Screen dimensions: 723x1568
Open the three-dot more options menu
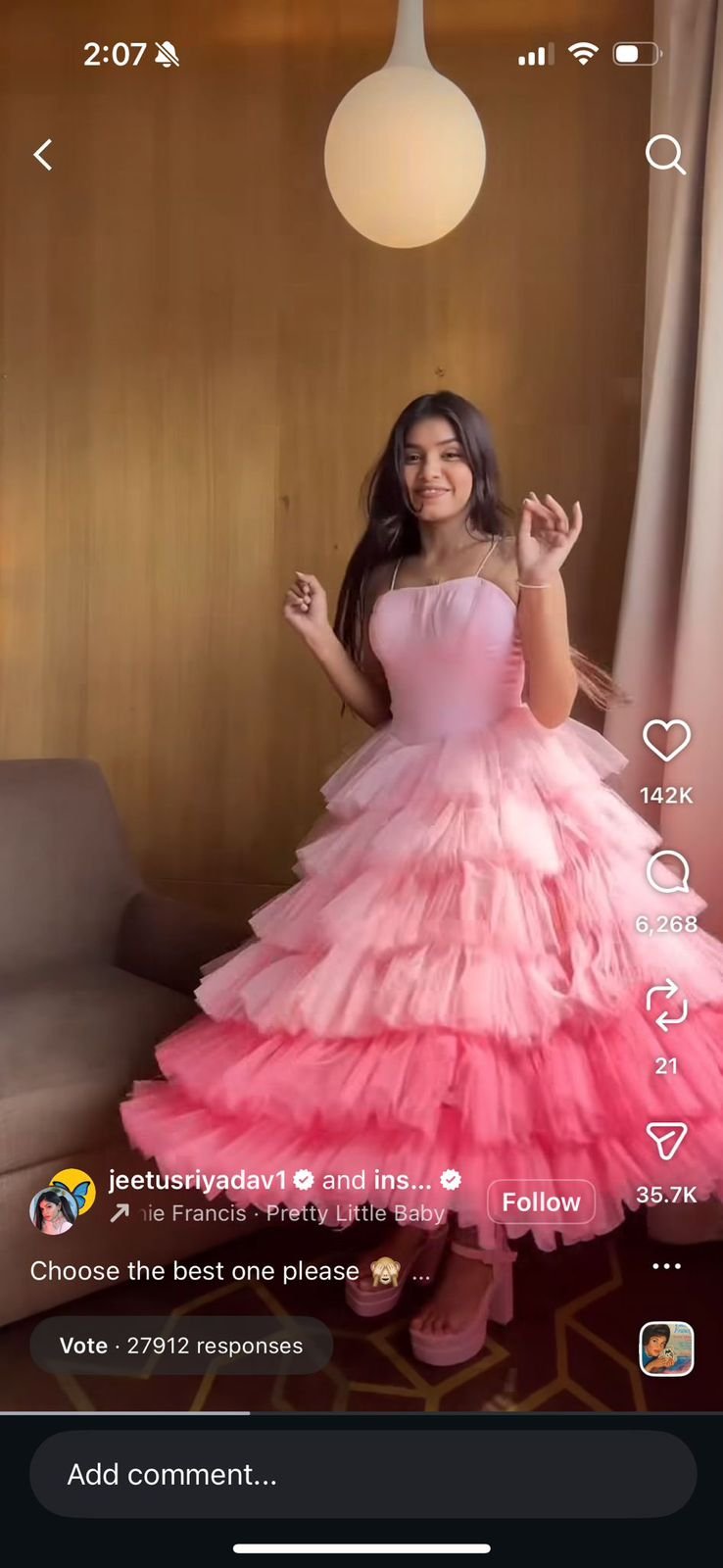click(x=666, y=1266)
